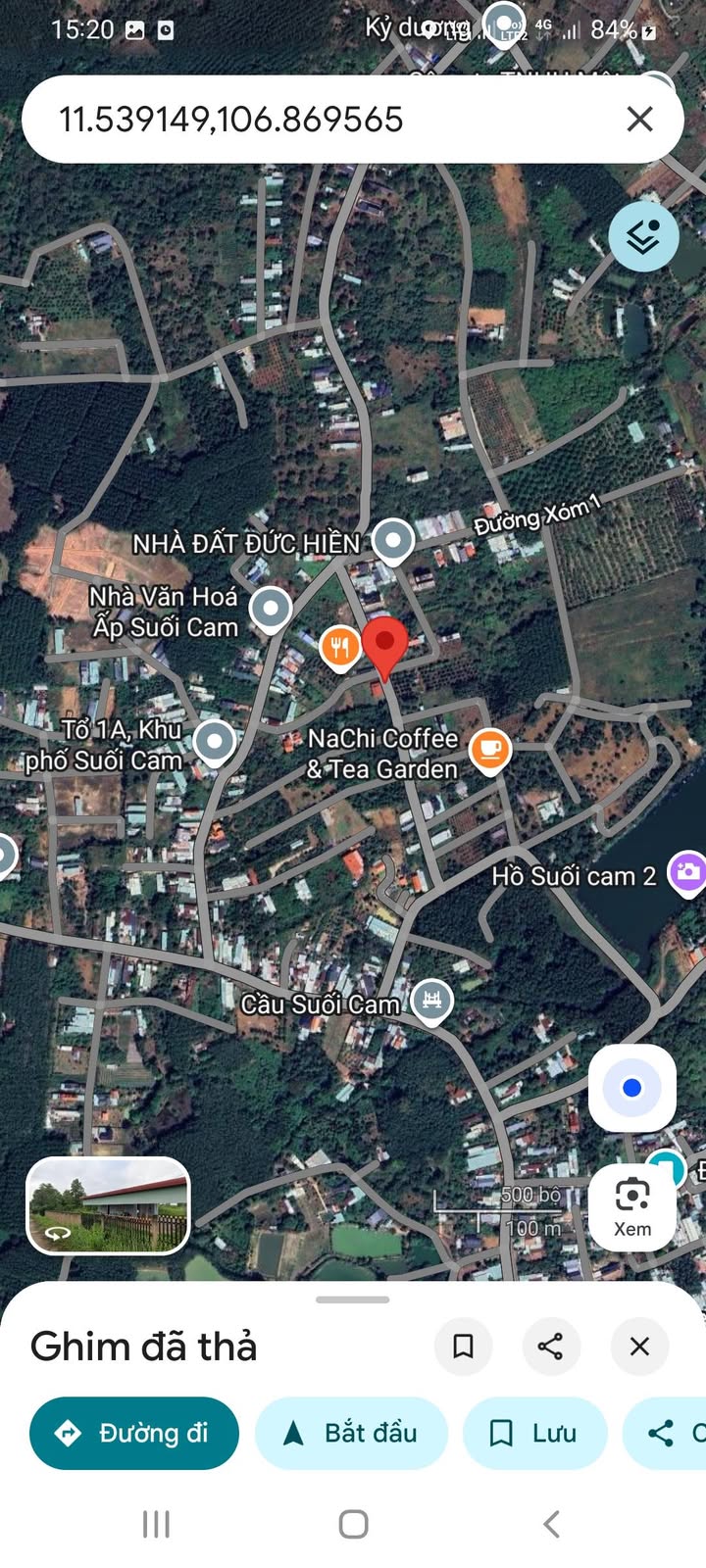Go back using the system back button
The width and height of the screenshot is (706, 1568).
tap(551, 1524)
